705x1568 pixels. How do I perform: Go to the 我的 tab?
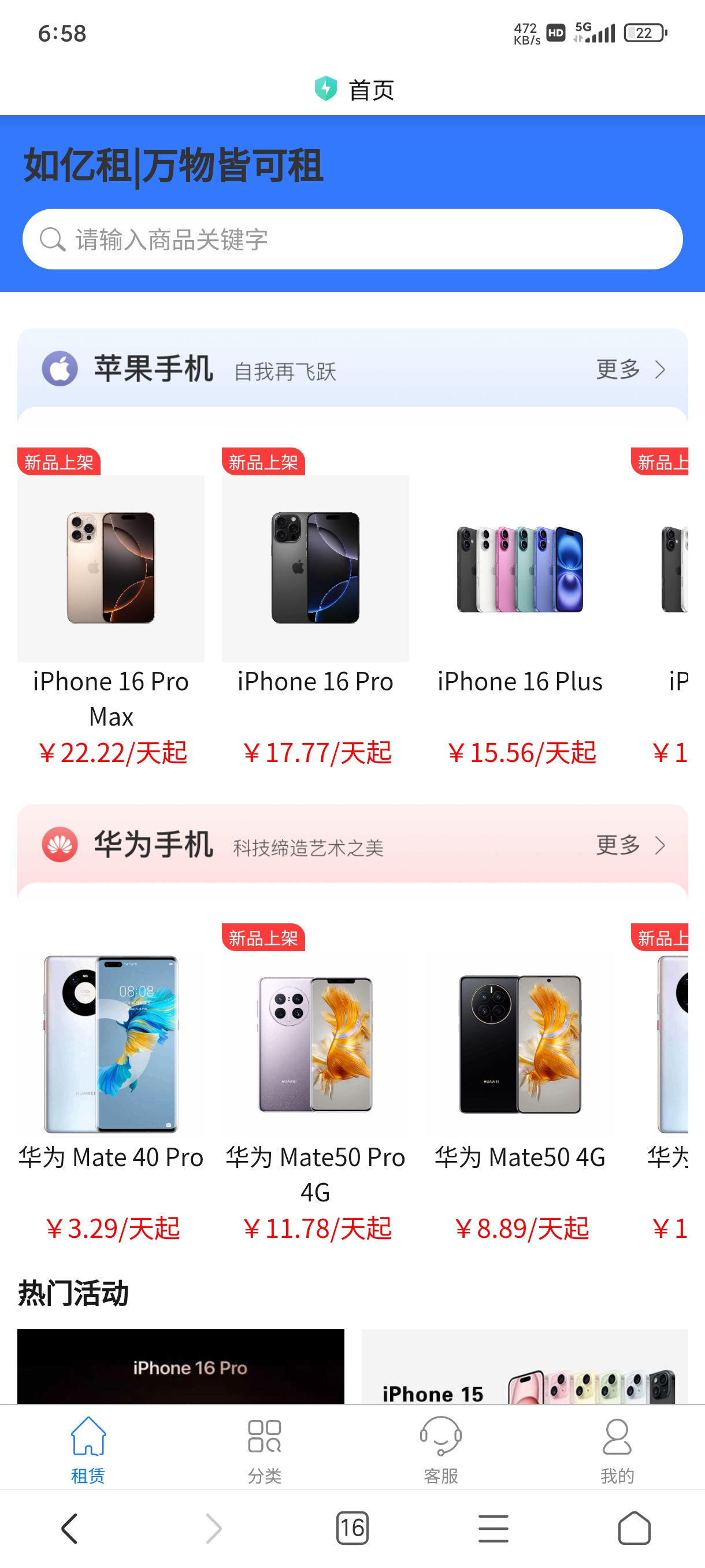coord(617,1449)
